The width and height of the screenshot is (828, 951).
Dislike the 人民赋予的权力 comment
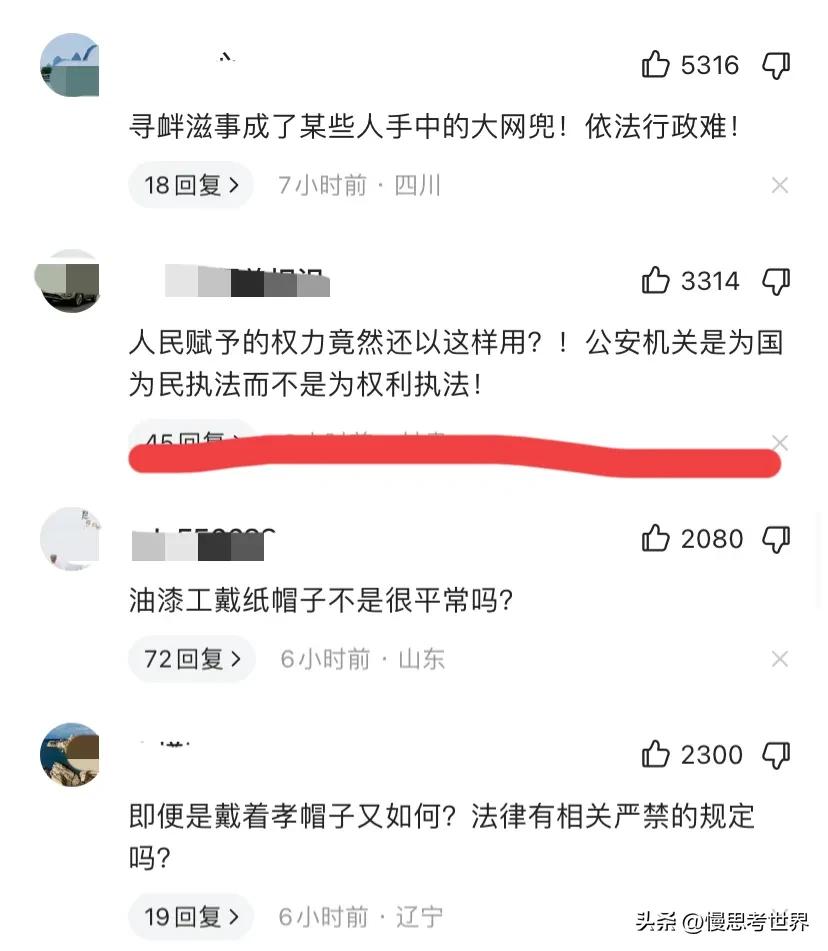(777, 281)
